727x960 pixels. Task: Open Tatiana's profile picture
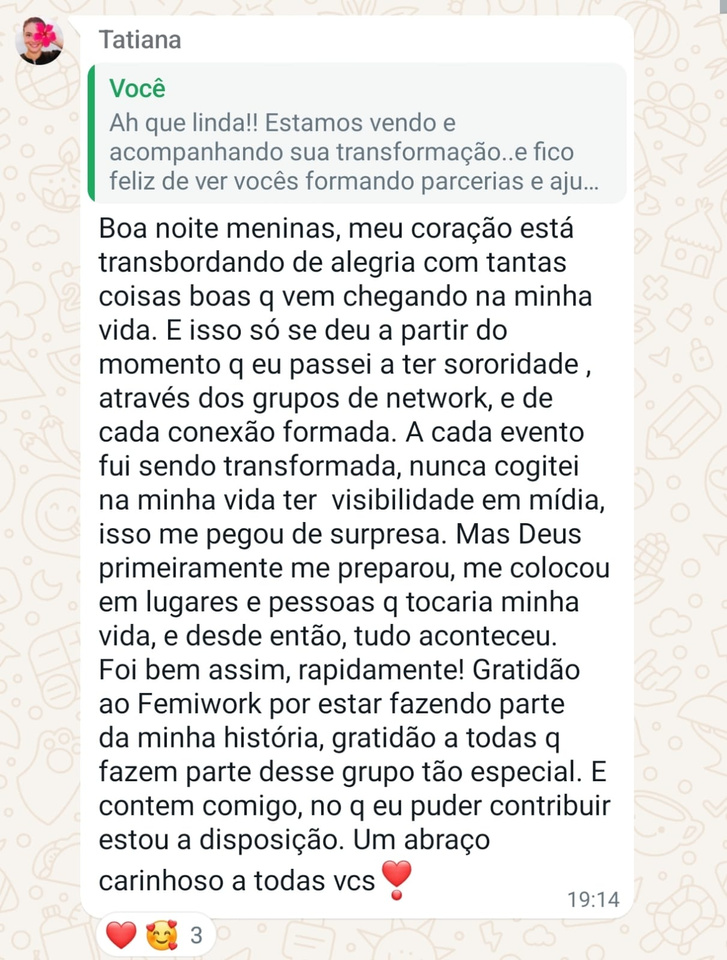click(x=40, y=40)
